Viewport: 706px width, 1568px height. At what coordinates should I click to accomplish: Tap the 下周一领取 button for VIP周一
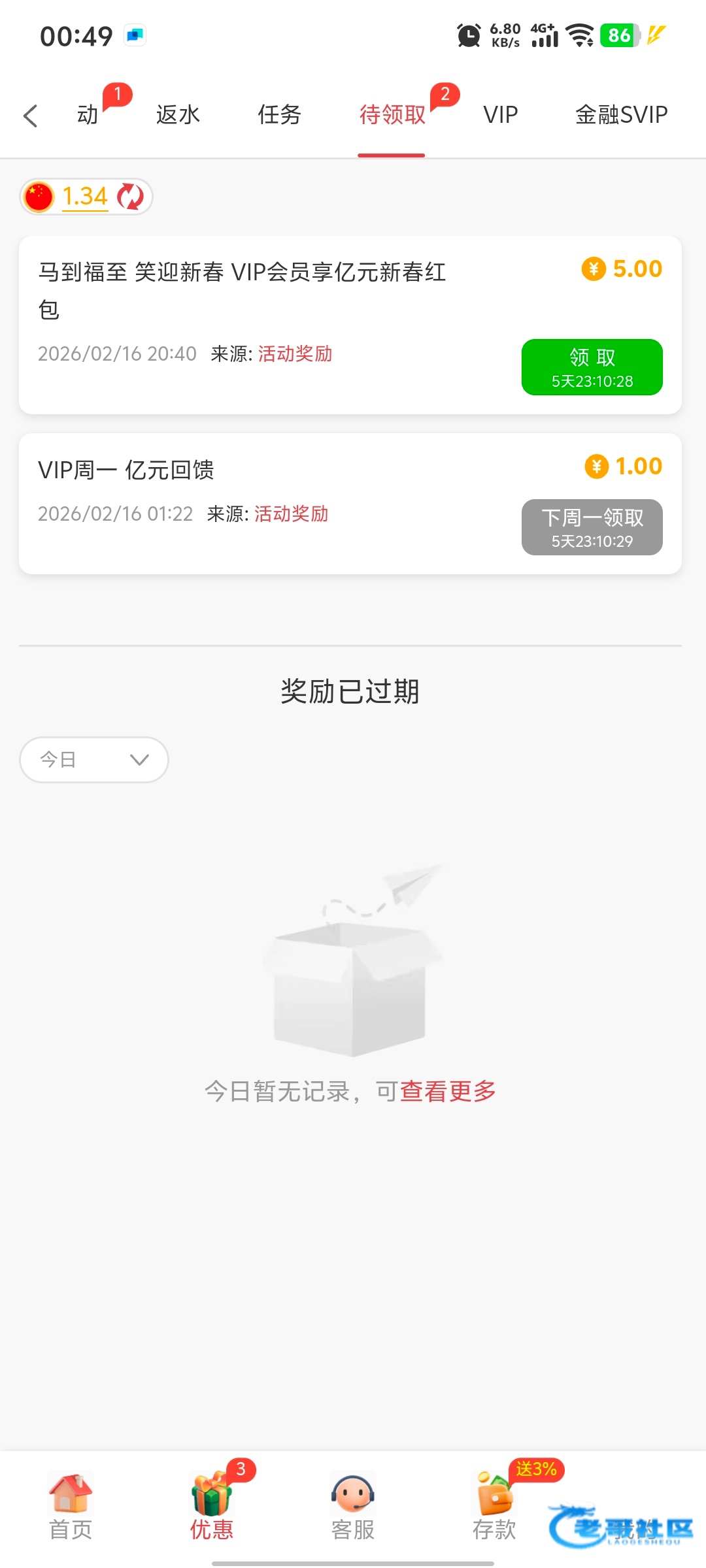point(592,527)
